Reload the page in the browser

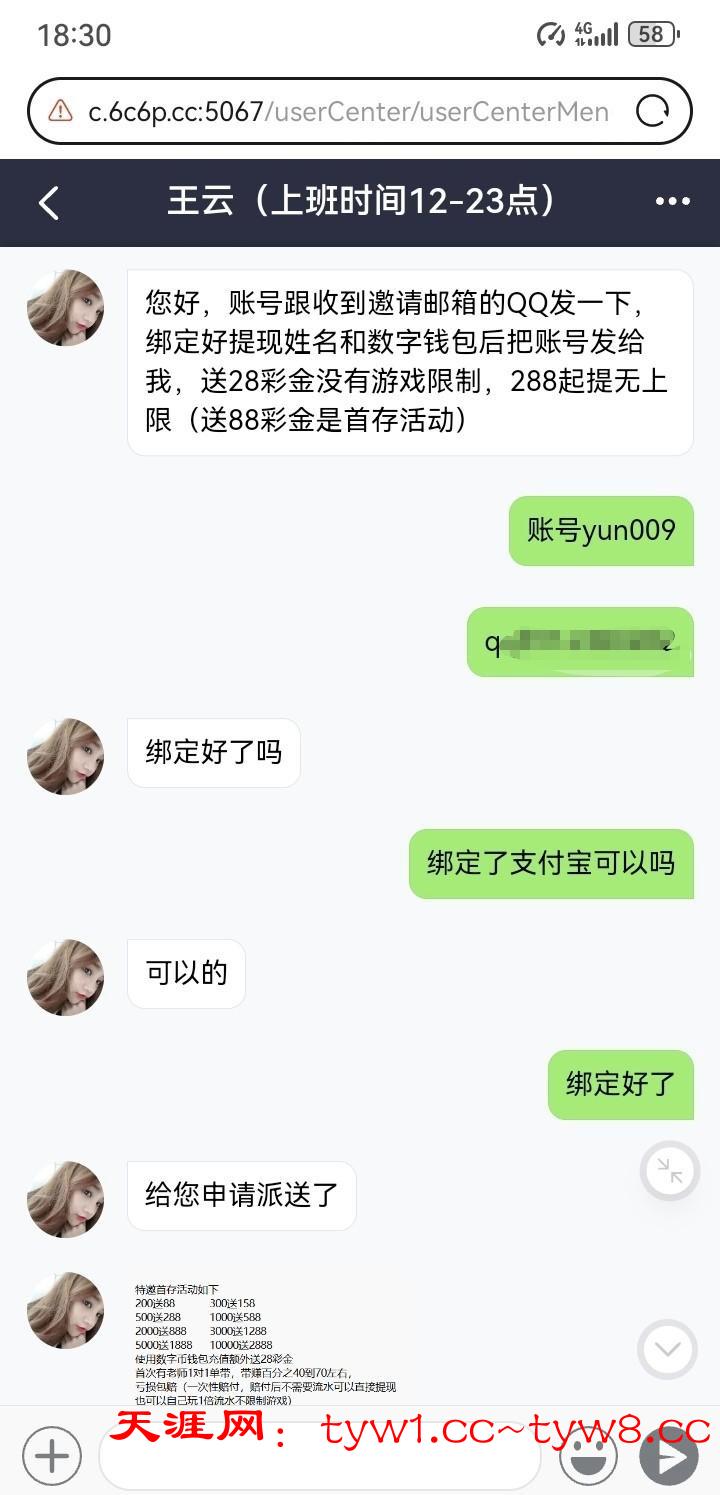click(x=652, y=111)
